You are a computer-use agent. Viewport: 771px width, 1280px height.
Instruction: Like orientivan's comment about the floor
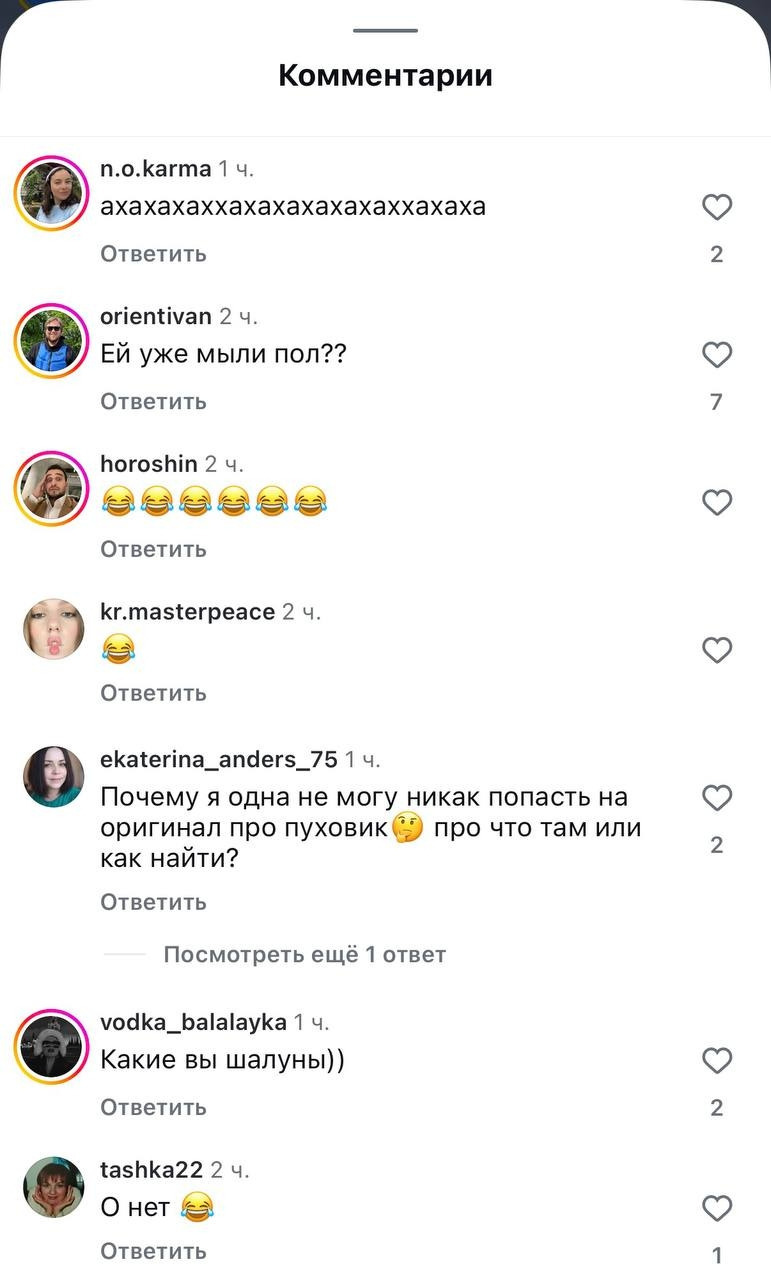click(x=717, y=355)
